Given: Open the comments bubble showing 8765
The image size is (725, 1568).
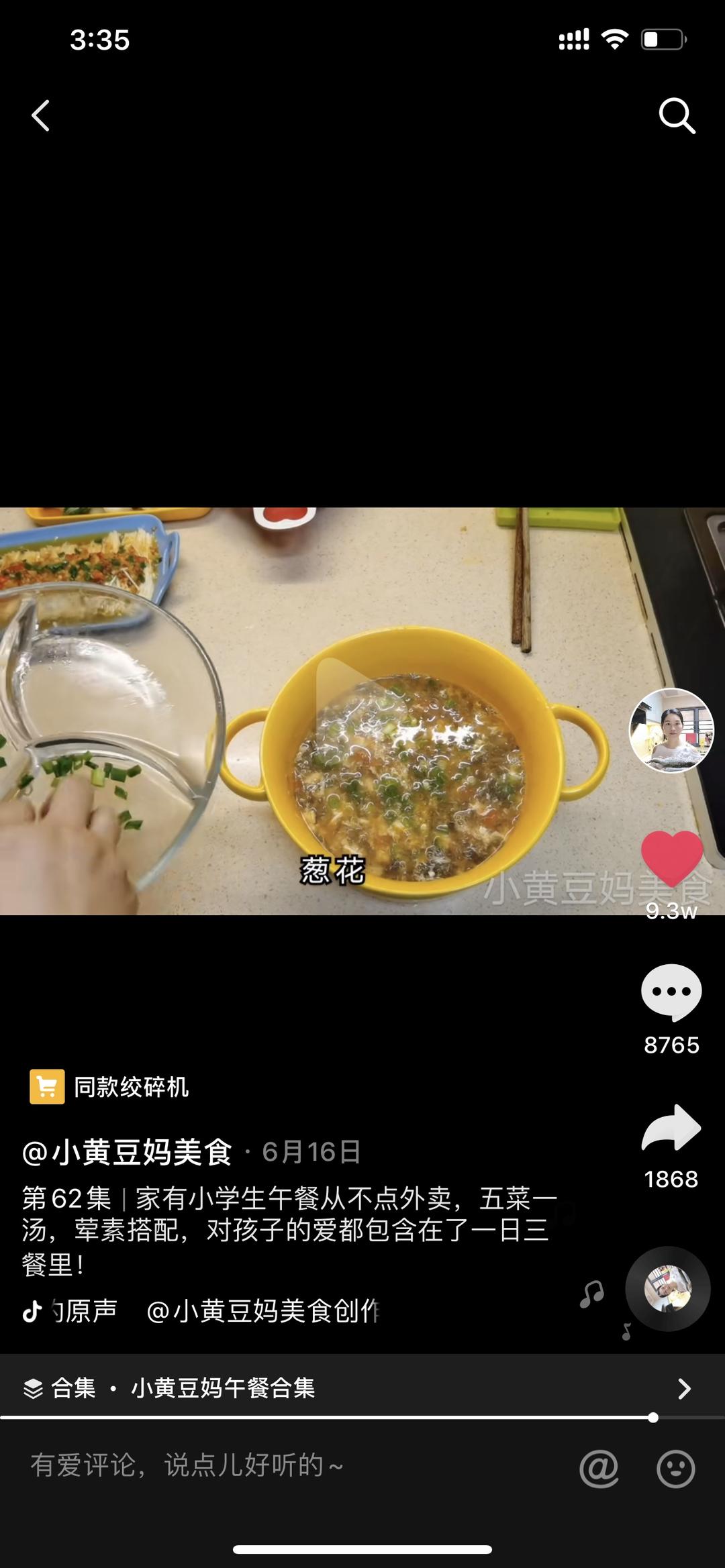Looking at the screenshot, I should (671, 993).
